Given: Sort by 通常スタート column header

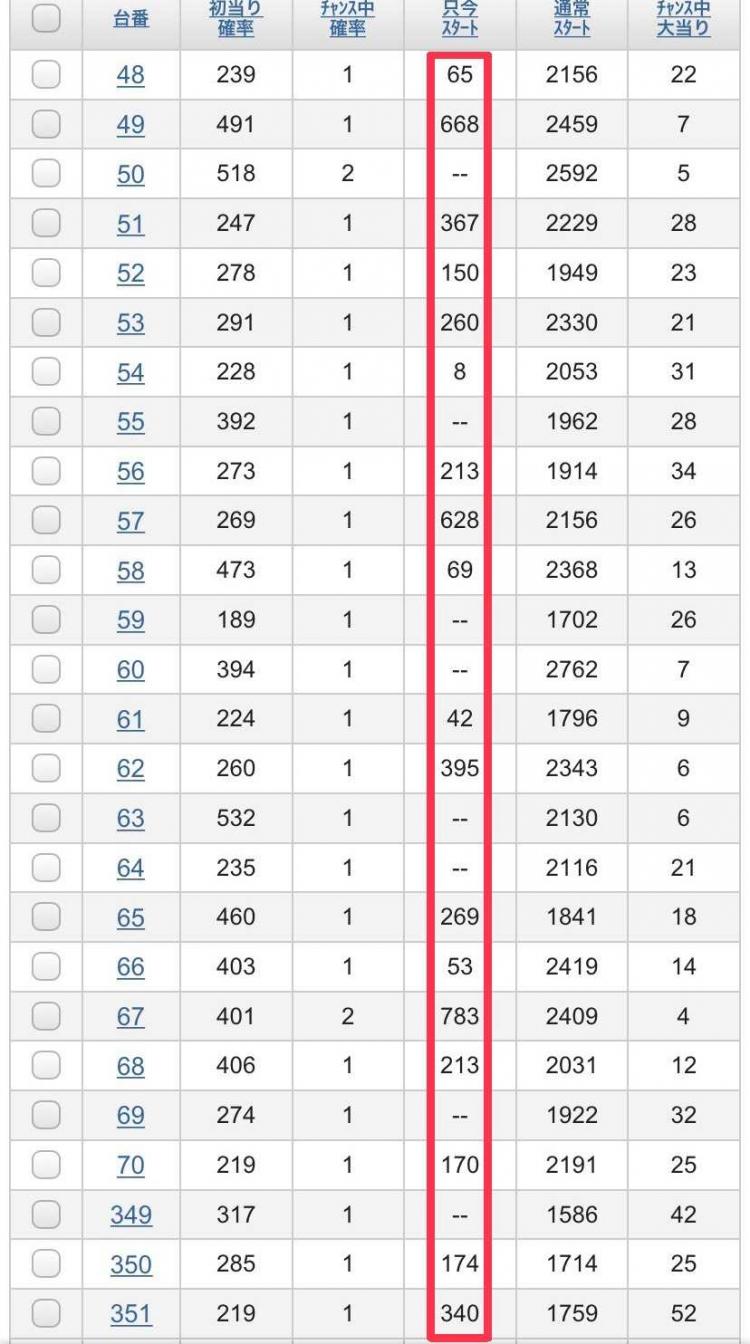Looking at the screenshot, I should pos(571,18).
